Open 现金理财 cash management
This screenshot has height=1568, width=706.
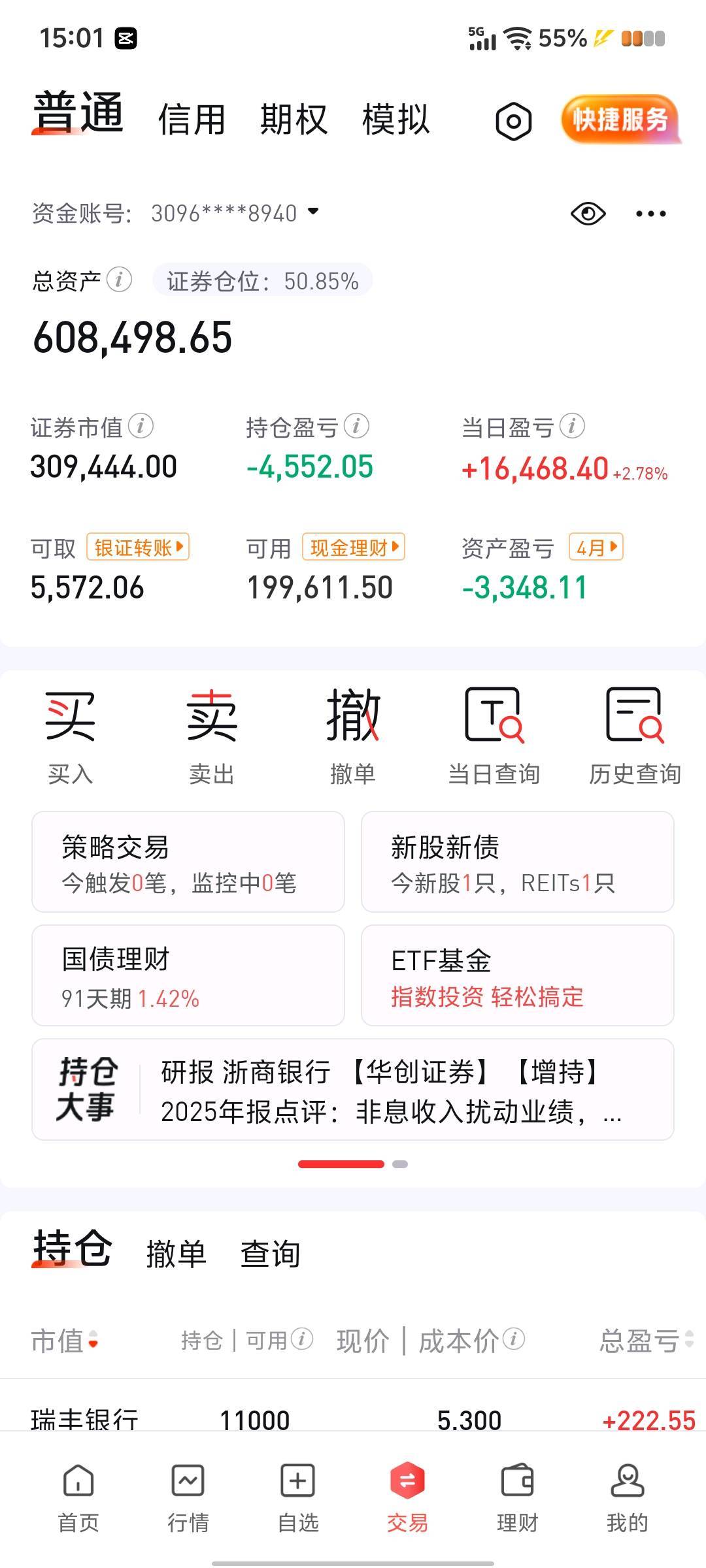[353, 547]
